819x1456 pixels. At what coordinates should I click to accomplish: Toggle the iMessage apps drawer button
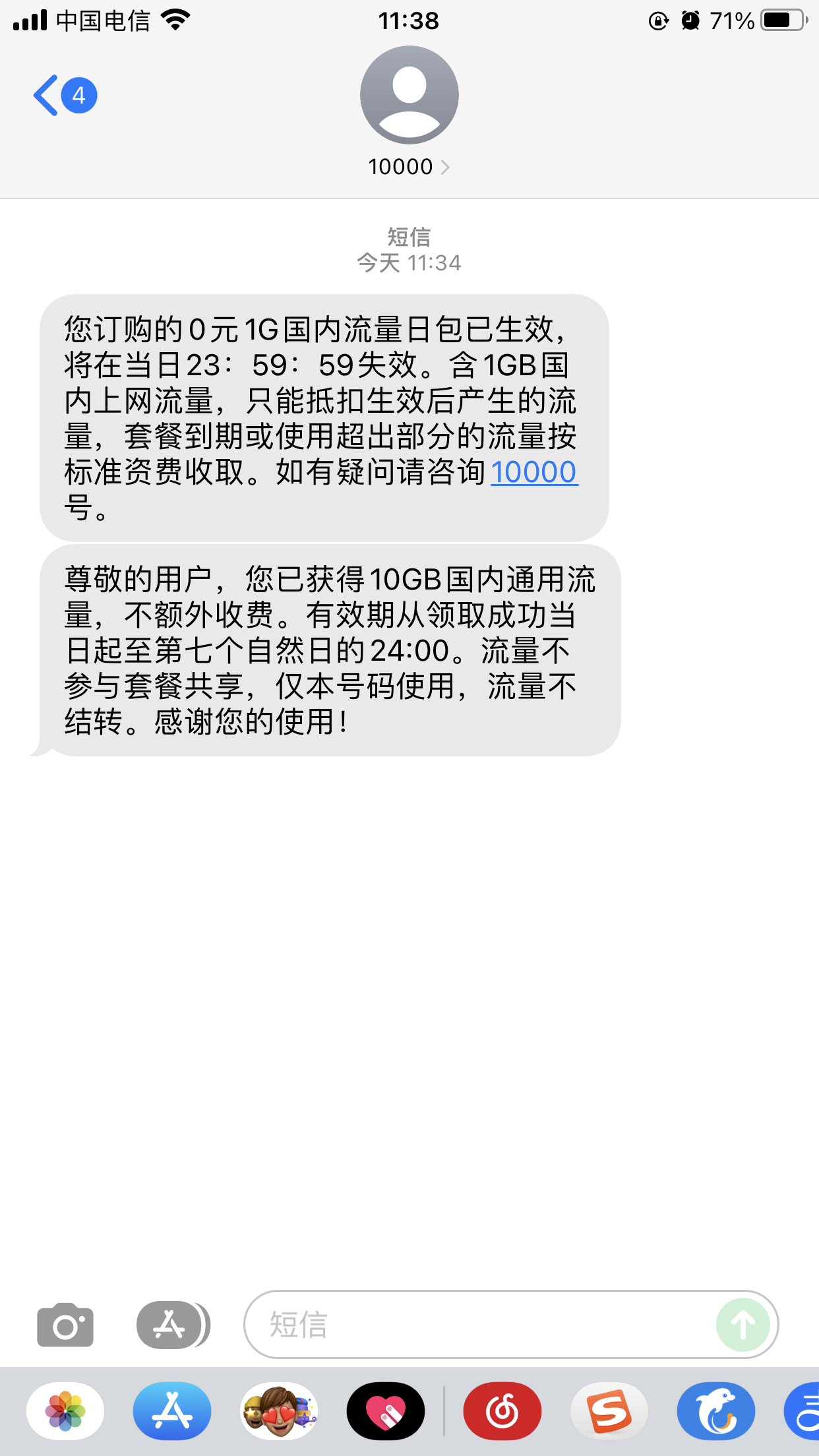[x=172, y=1324]
